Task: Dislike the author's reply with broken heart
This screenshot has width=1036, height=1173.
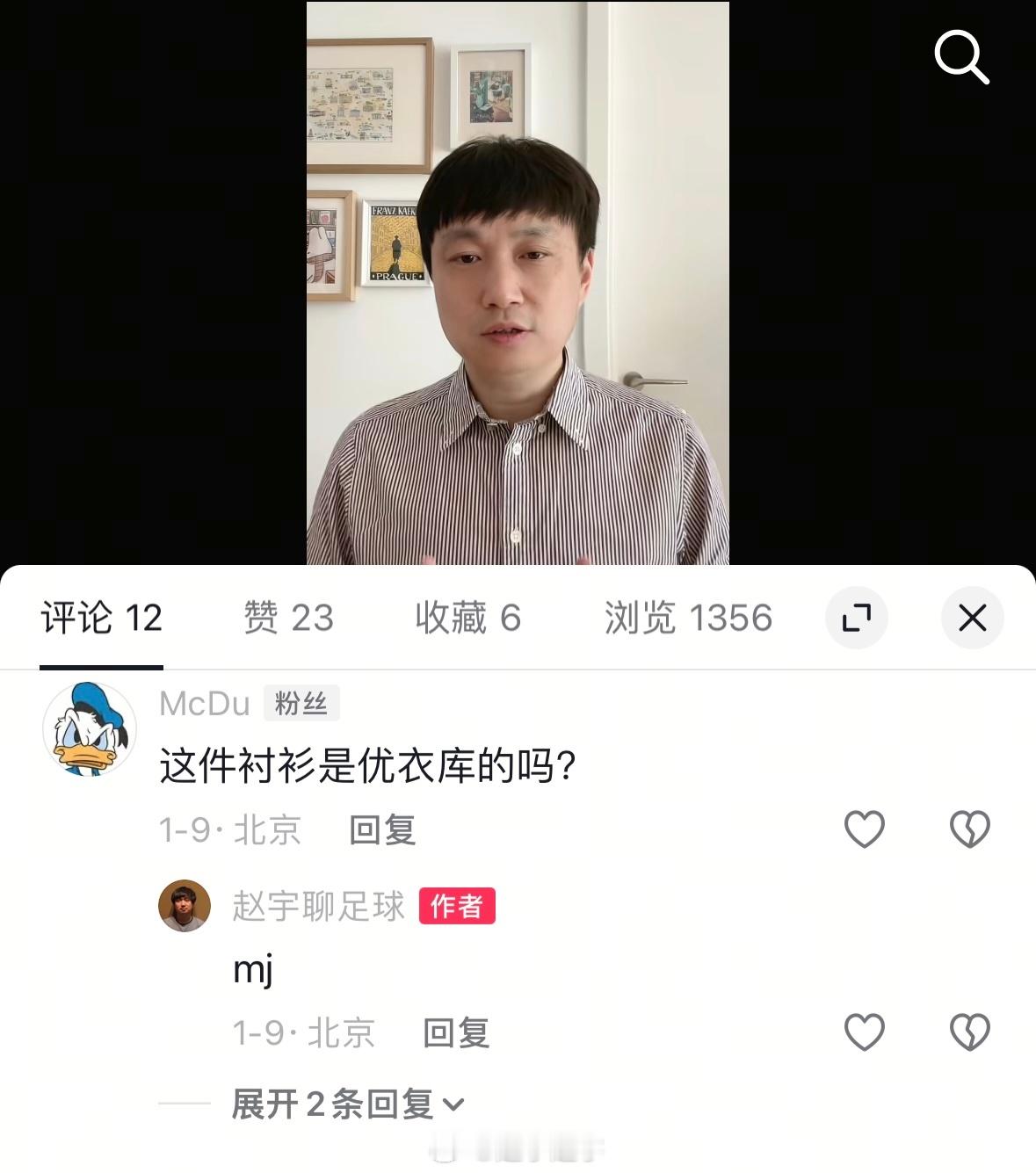Action: click(x=970, y=1033)
